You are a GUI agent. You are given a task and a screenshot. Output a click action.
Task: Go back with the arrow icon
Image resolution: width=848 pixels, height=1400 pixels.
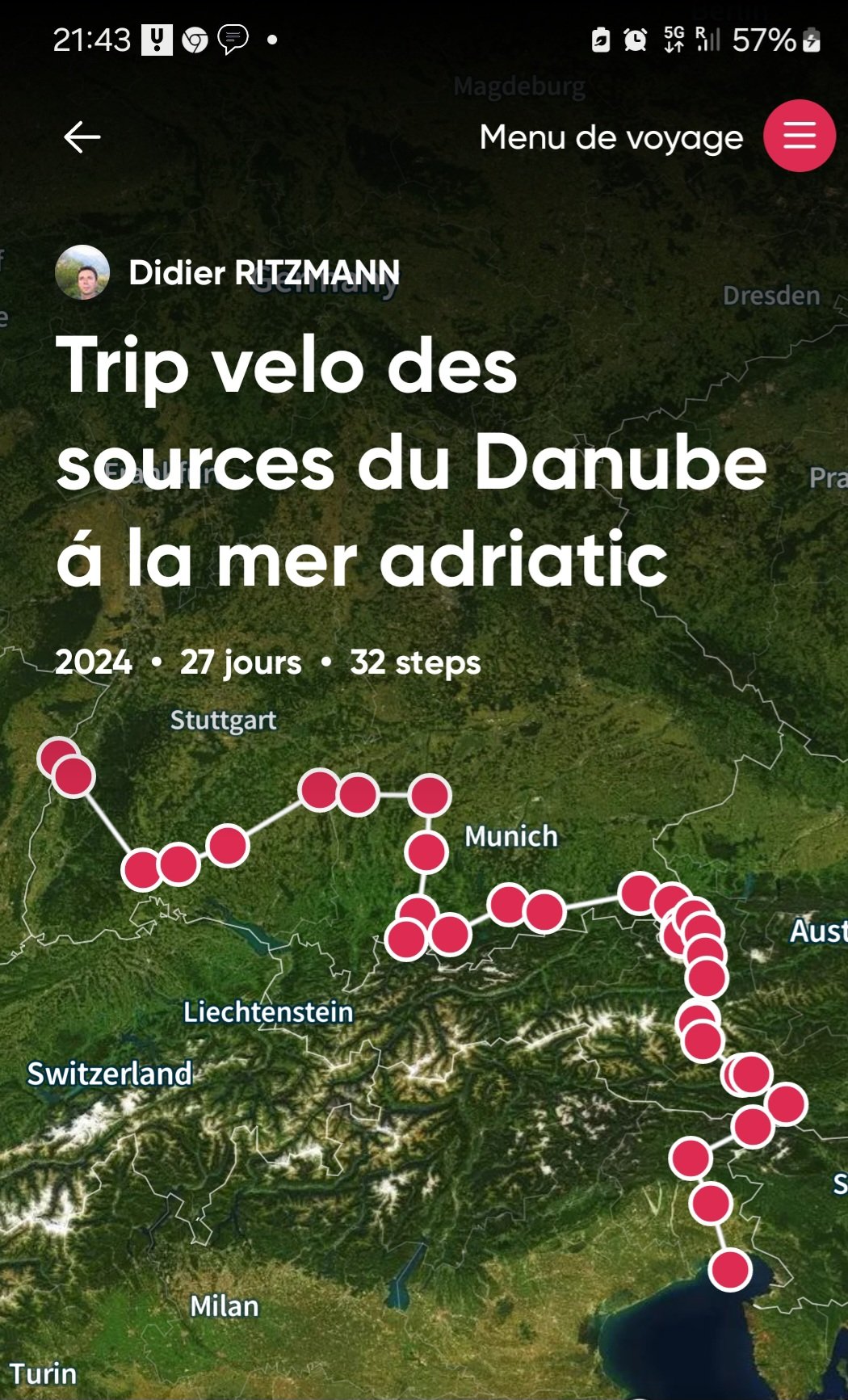click(x=82, y=137)
